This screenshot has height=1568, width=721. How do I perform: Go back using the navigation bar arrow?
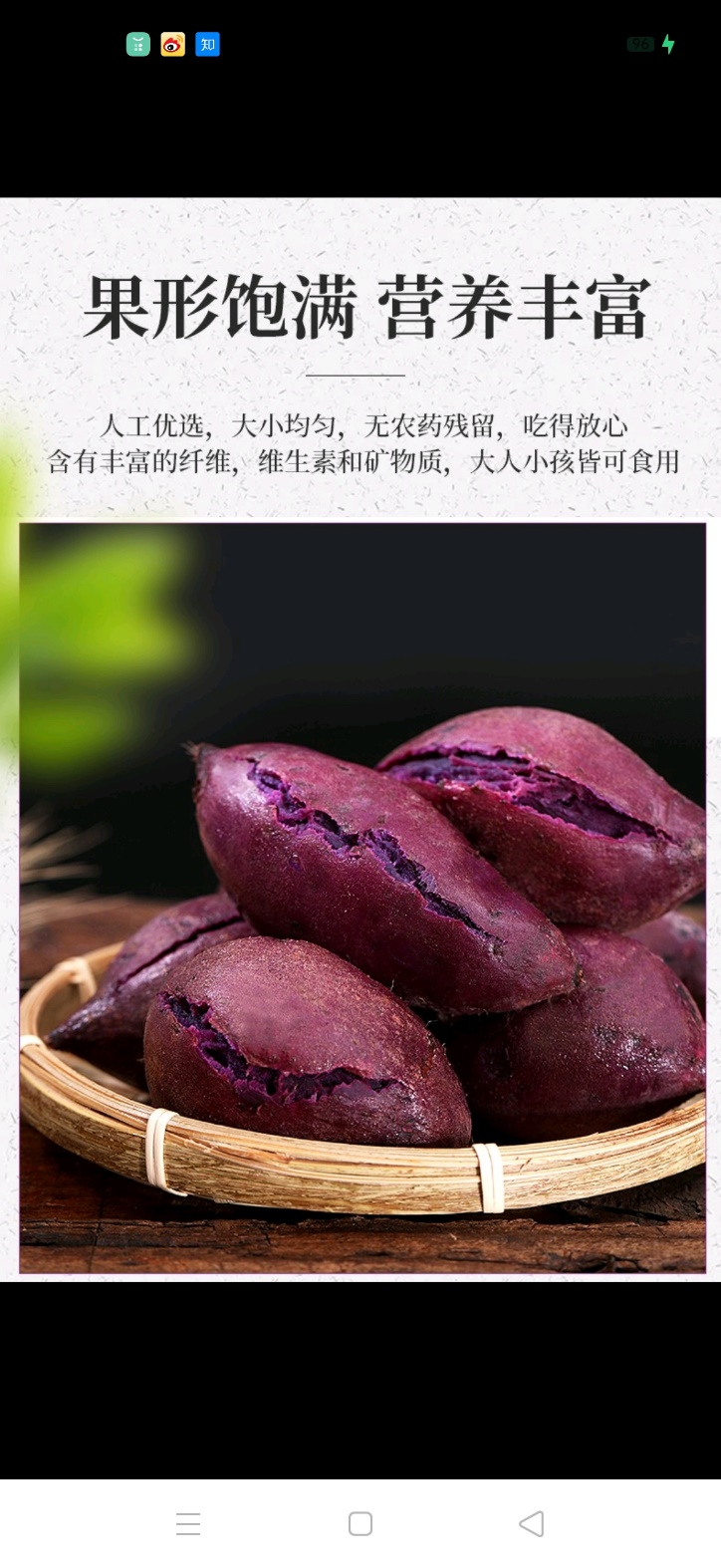coord(532,1523)
